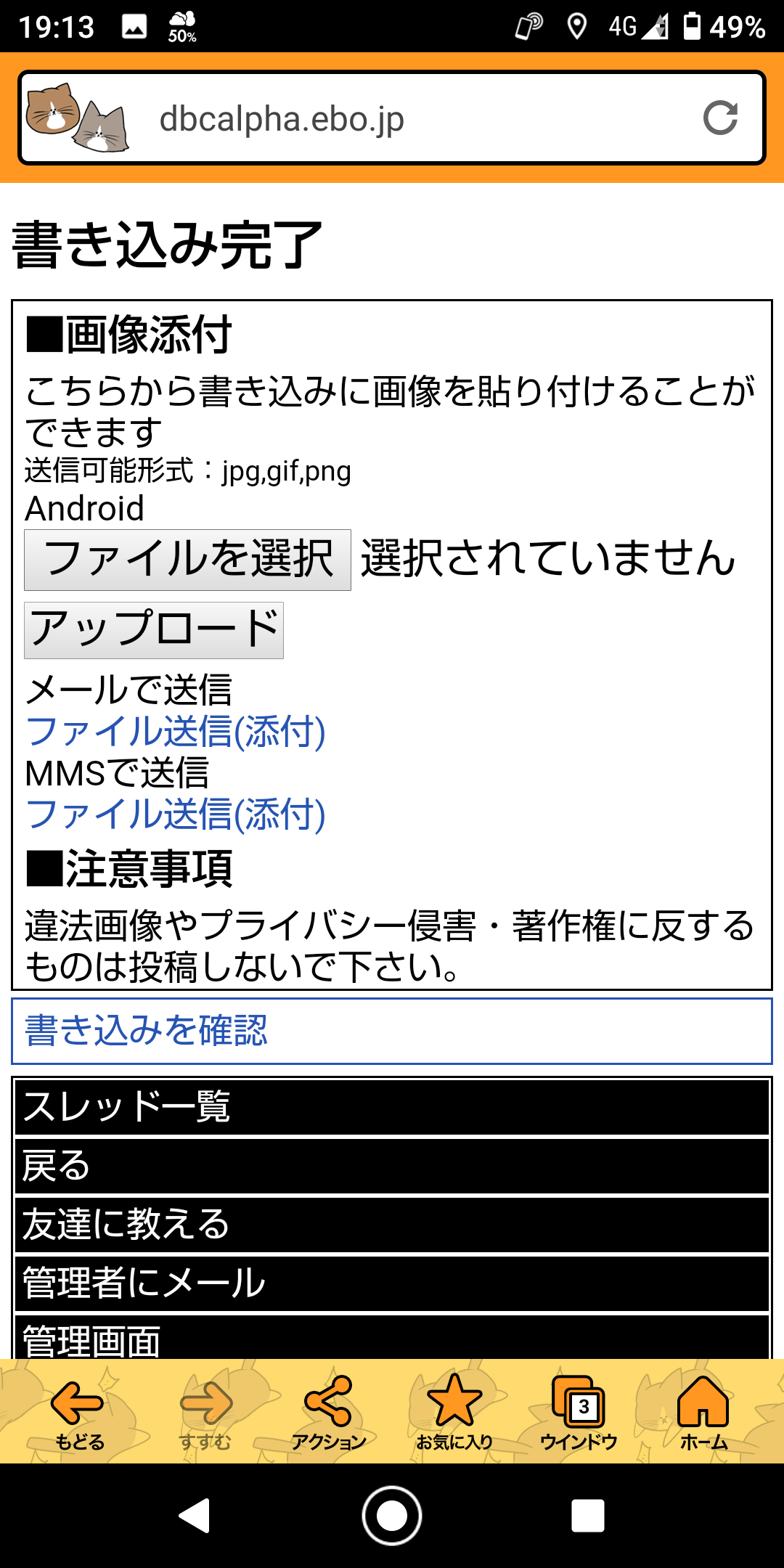Image resolution: width=784 pixels, height=1568 pixels.
Task: Tap the アップロード button
Action: point(154,630)
